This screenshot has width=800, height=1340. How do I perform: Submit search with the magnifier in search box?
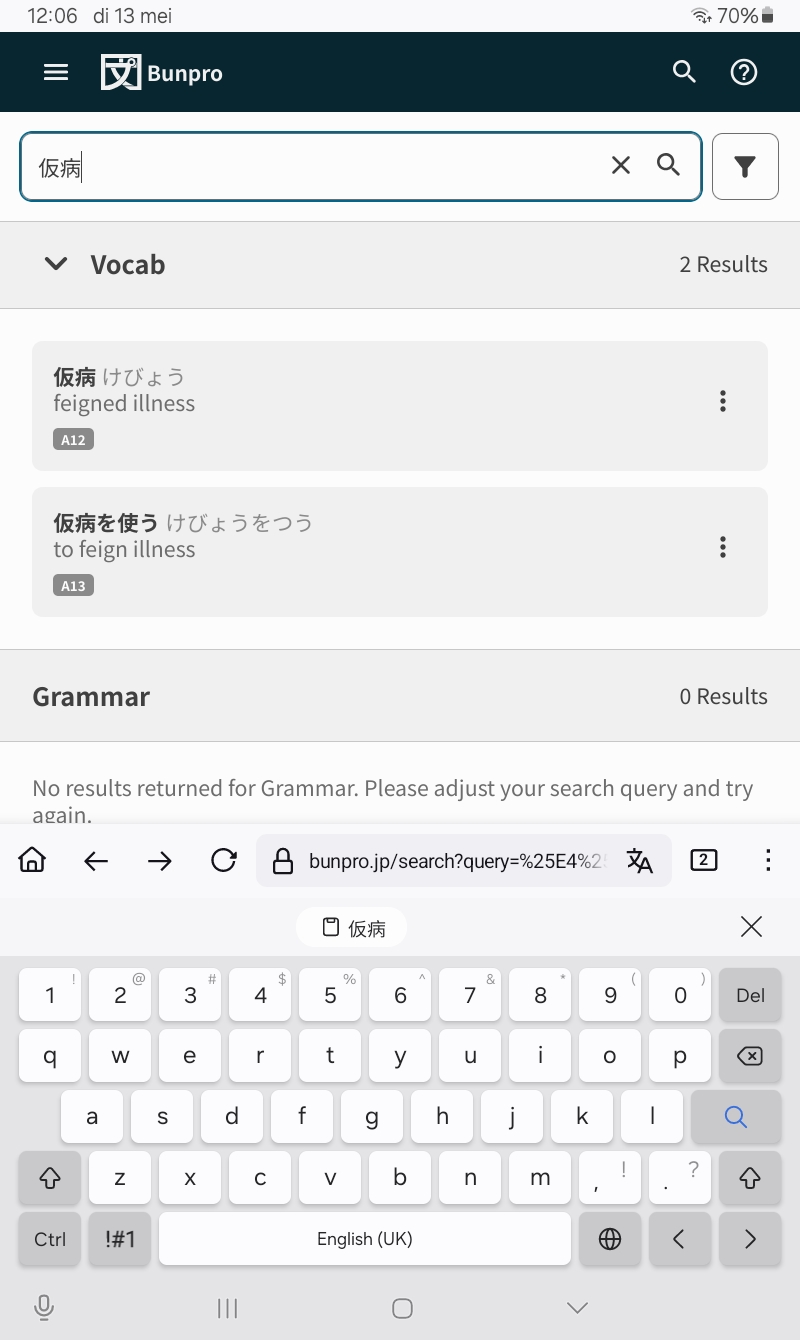coord(668,165)
